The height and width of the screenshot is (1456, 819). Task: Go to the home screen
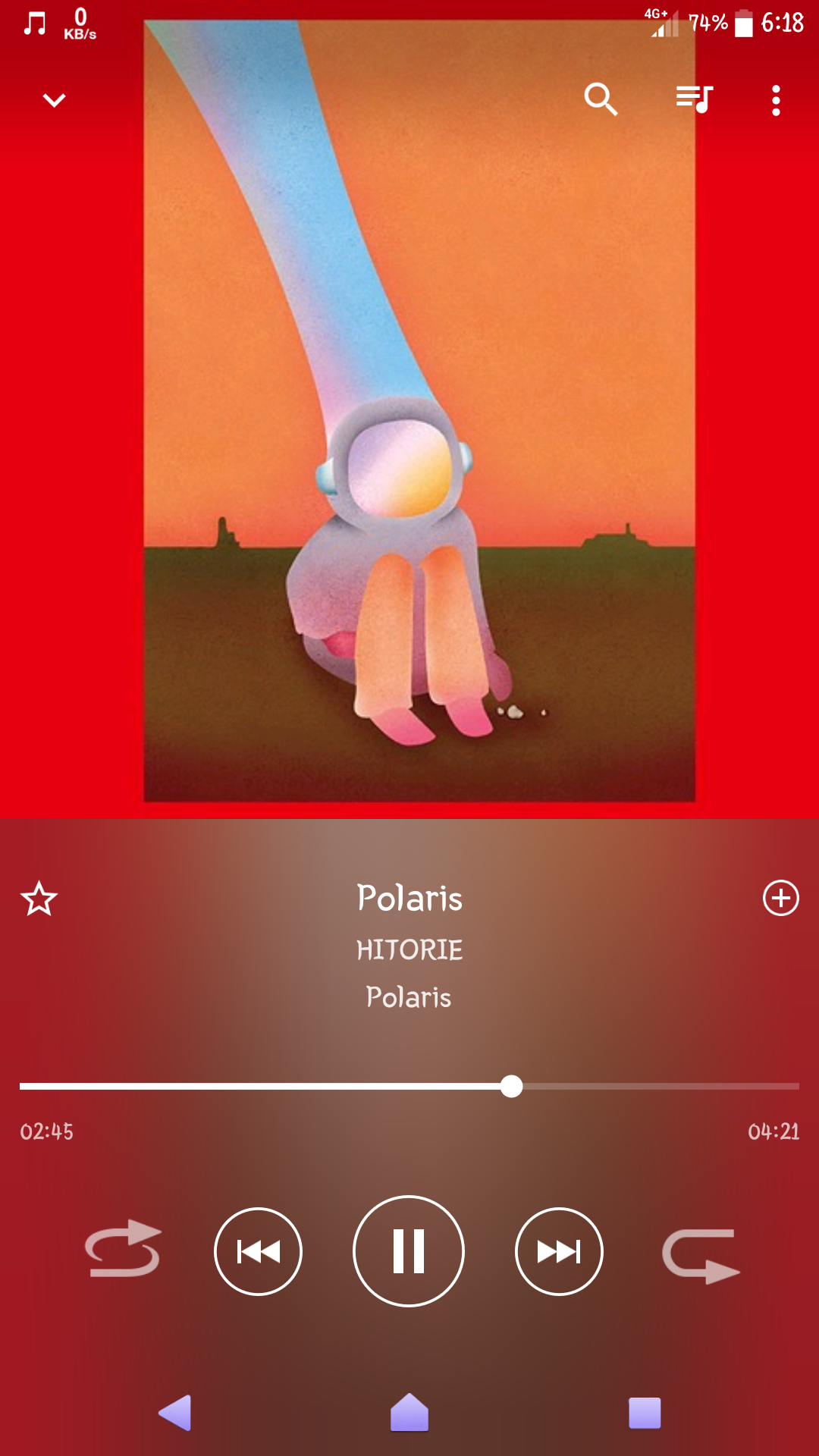coord(409,1413)
